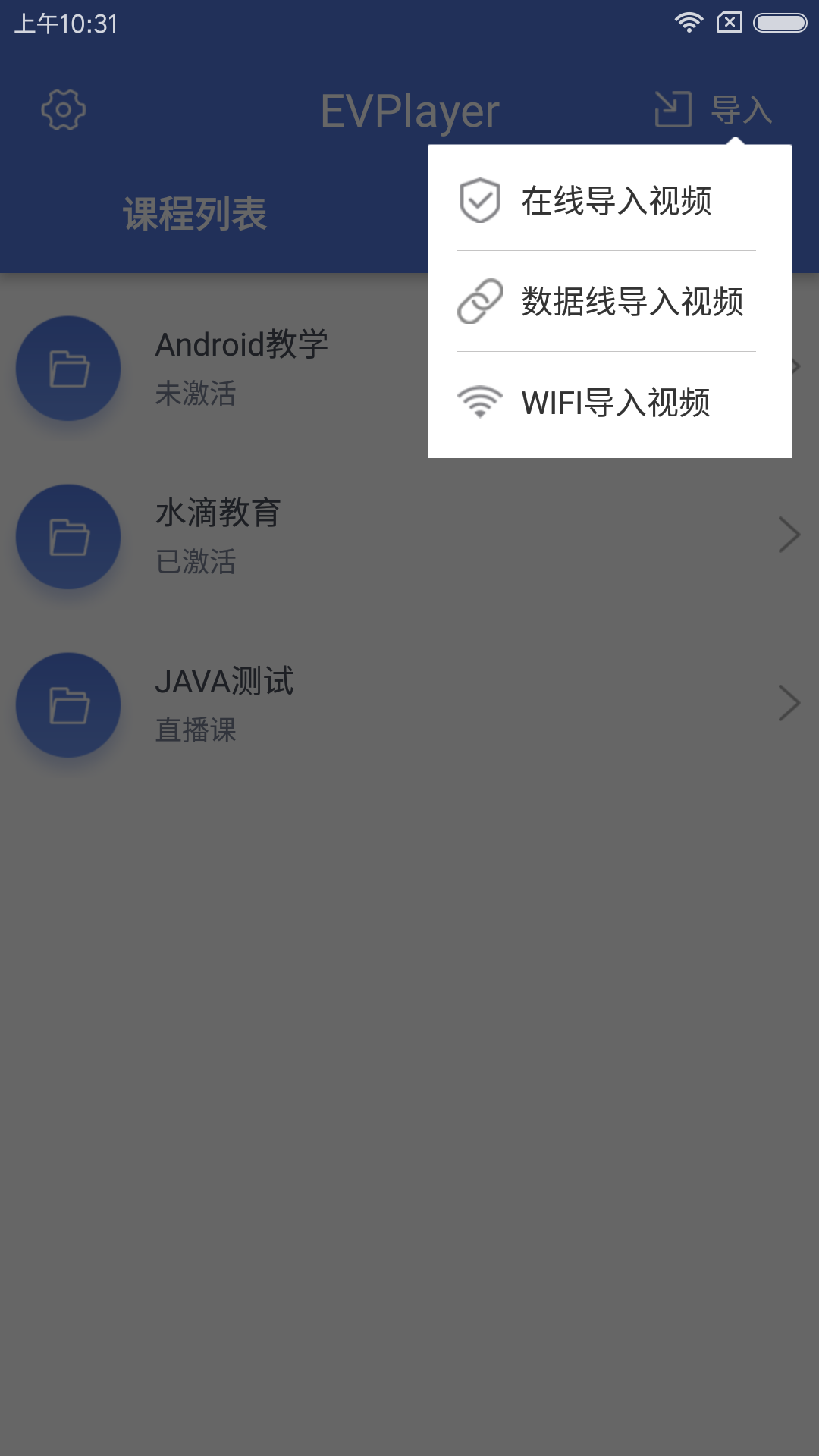
Task: Tap the 已激活 status under 水滴教育
Action: [x=196, y=563]
